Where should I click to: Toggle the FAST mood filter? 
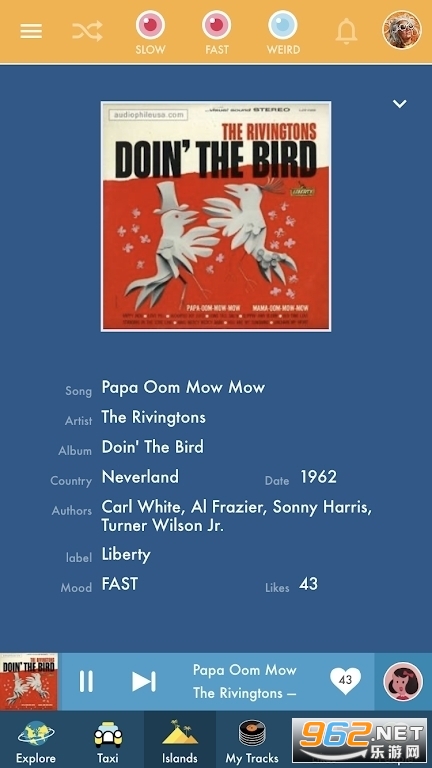[216, 32]
